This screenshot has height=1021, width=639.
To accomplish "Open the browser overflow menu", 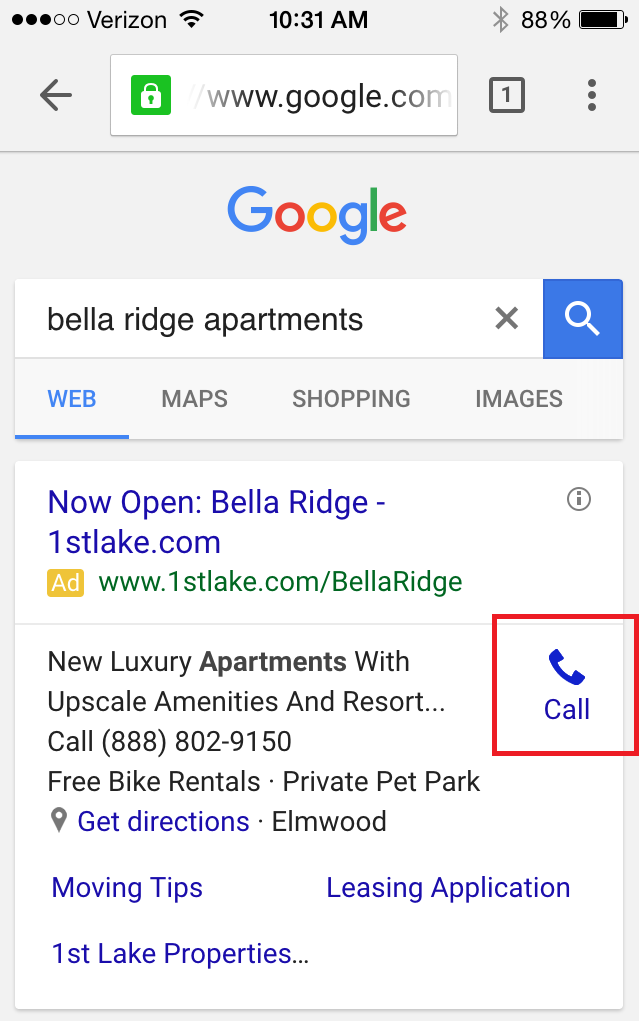I will click(592, 96).
